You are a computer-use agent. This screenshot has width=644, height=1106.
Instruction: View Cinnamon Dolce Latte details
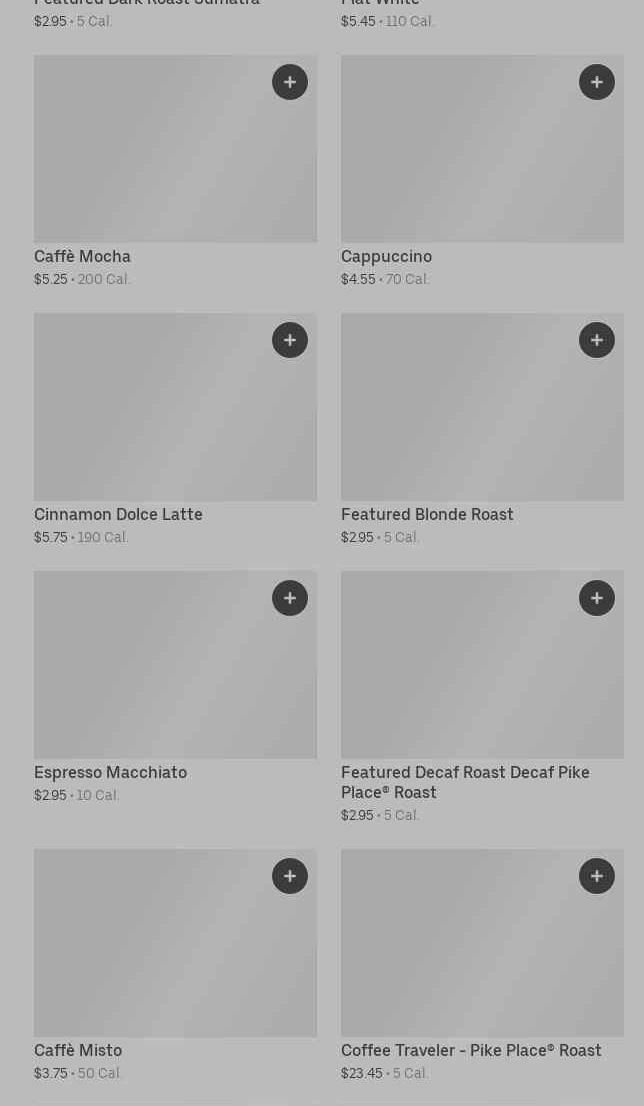(150, 420)
